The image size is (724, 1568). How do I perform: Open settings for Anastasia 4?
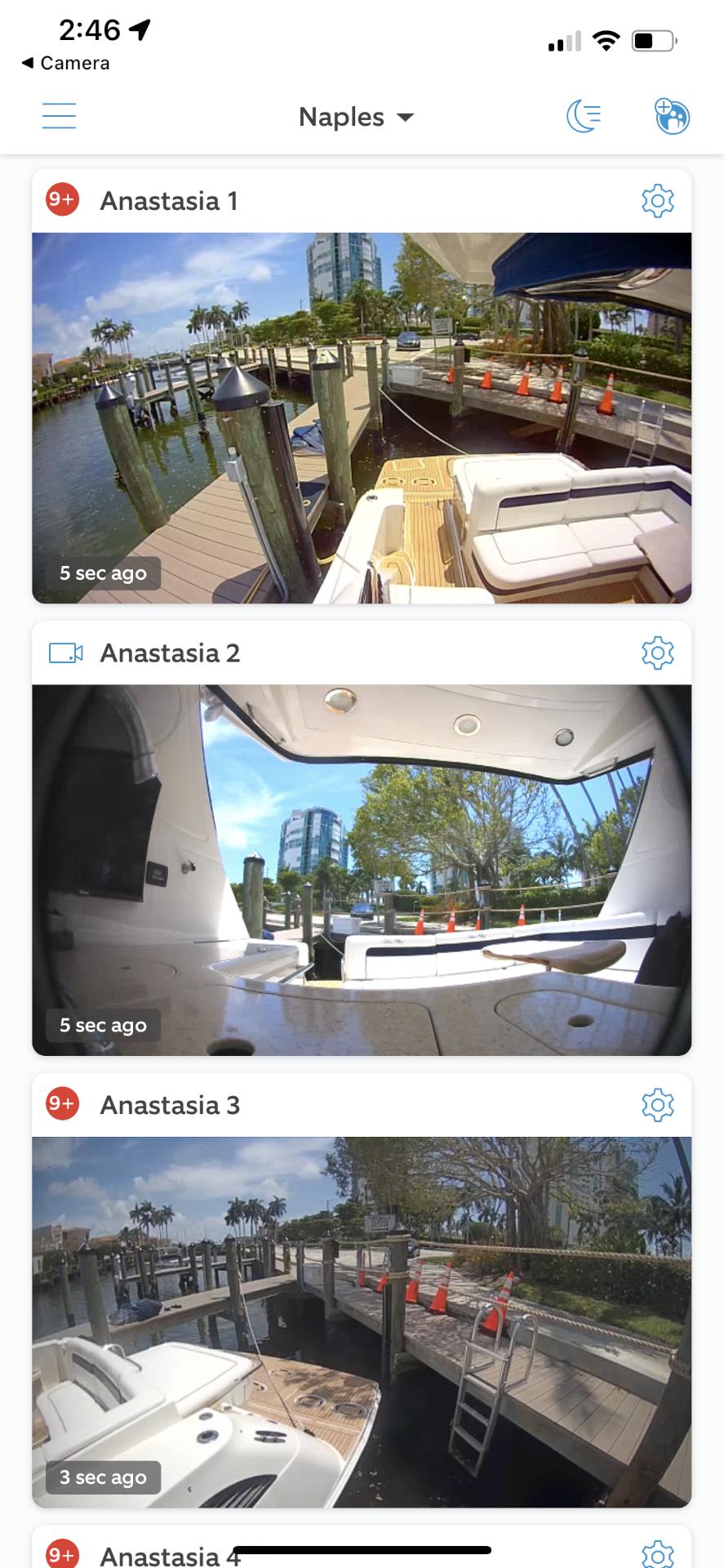click(x=658, y=1554)
